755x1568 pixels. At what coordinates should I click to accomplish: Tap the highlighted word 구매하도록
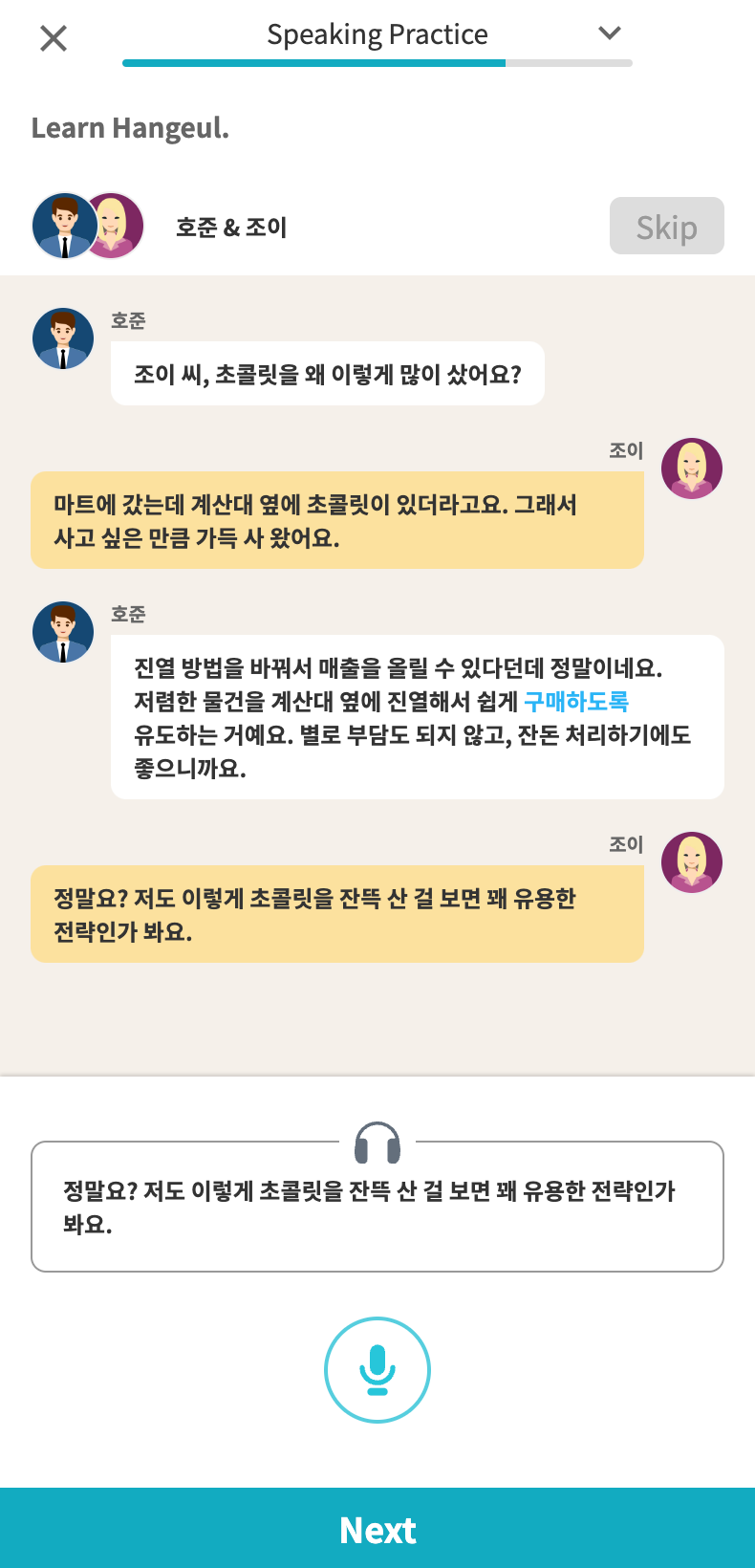click(576, 702)
